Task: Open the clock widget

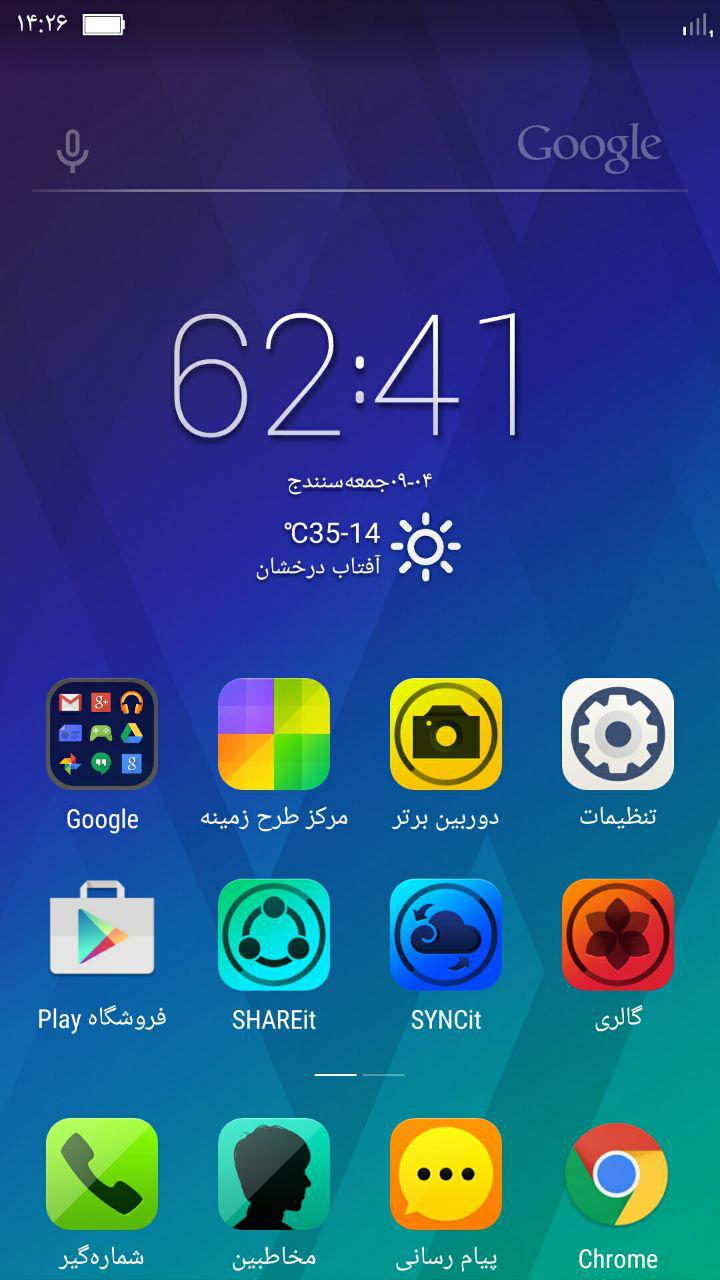Action: click(347, 375)
